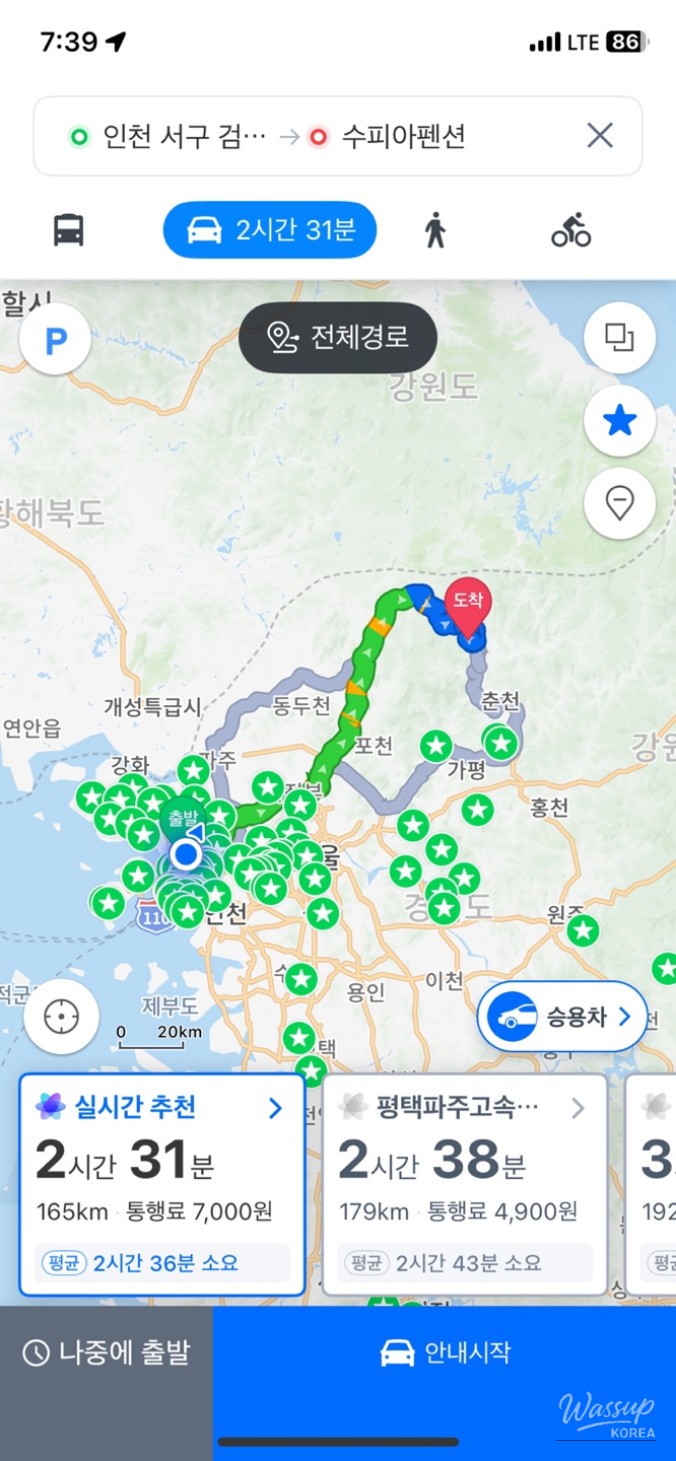This screenshot has height=1461, width=676.
Task: Set a later departure with 나중에 출발
Action: 106,1354
